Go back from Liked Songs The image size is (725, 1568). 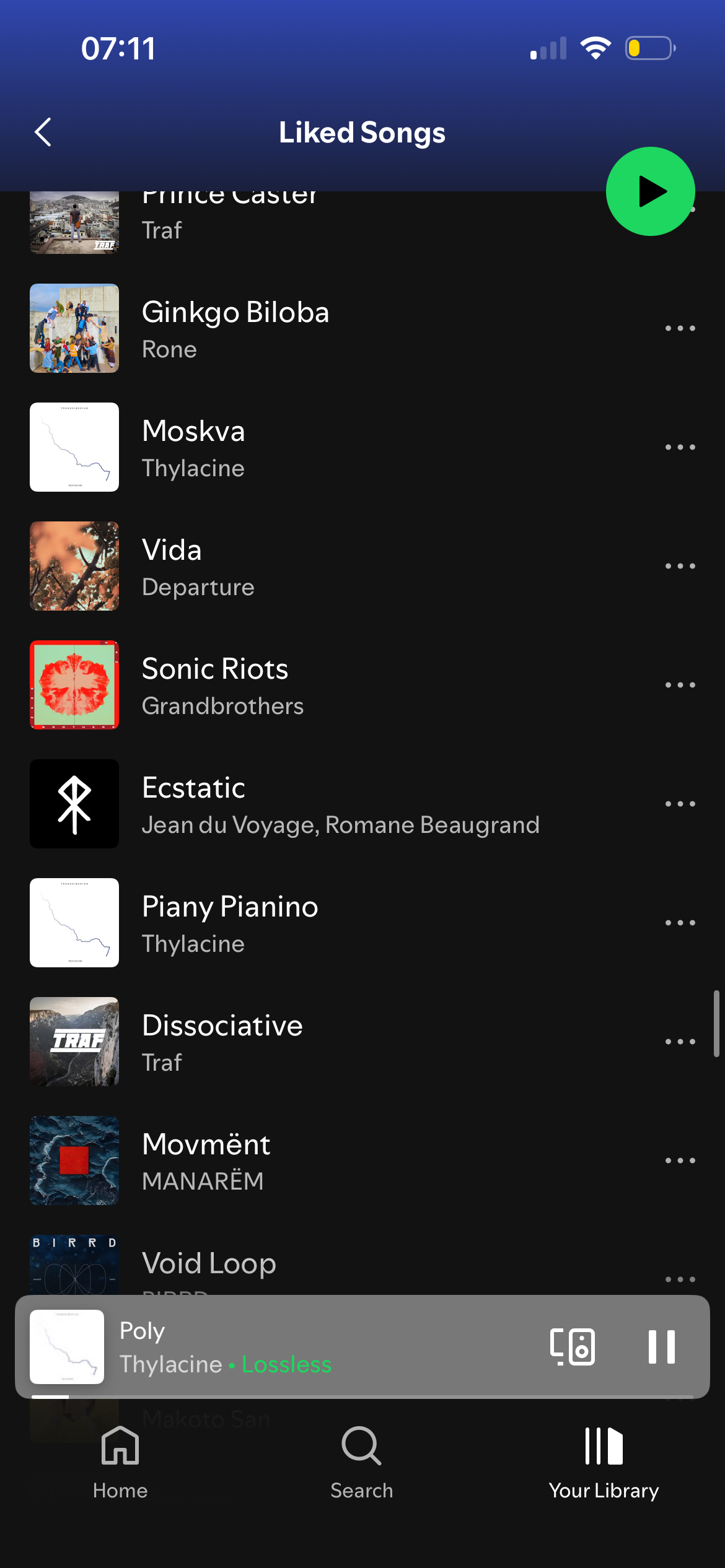point(43,132)
